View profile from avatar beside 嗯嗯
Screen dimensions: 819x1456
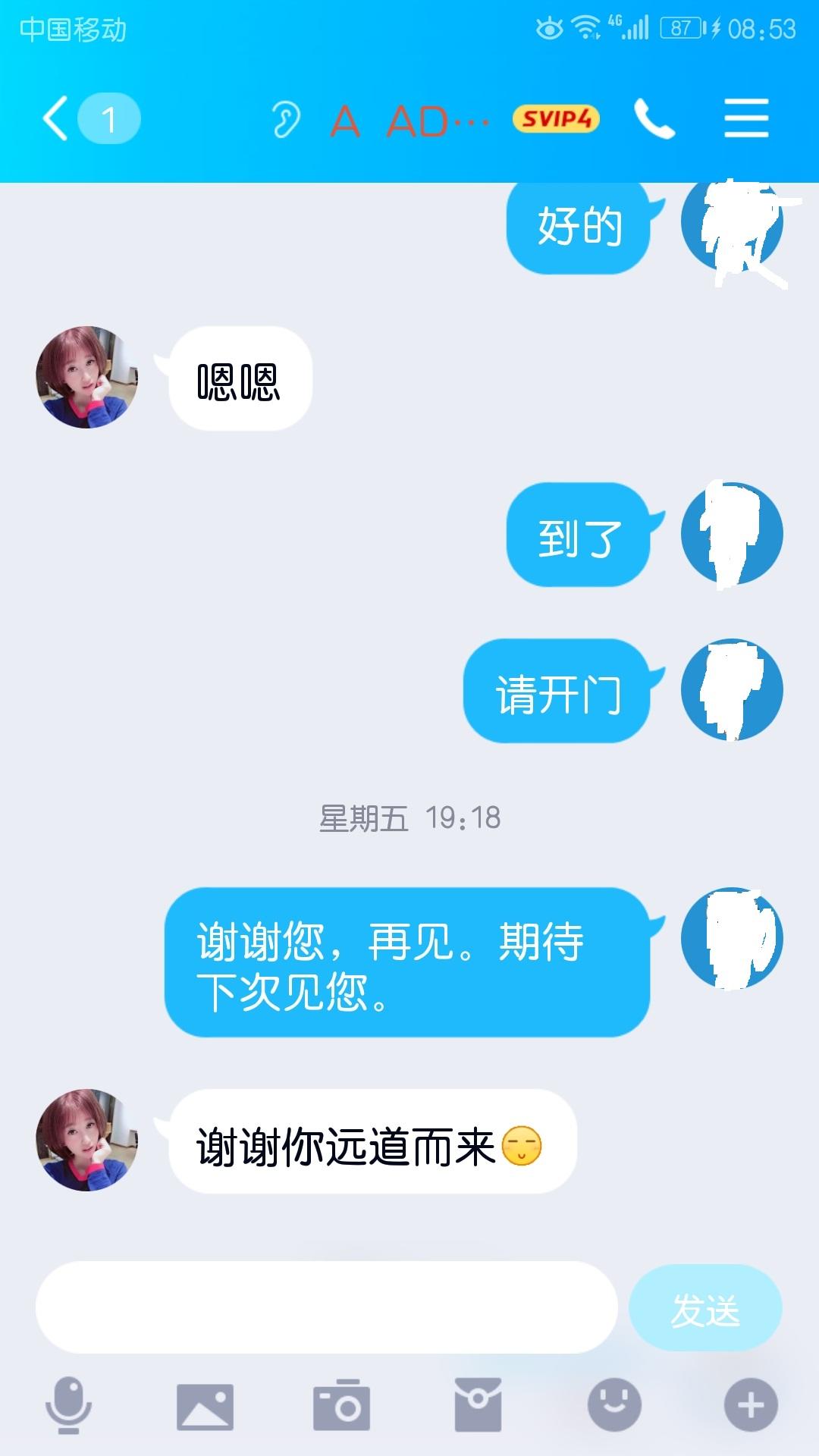pyautogui.click(x=87, y=378)
